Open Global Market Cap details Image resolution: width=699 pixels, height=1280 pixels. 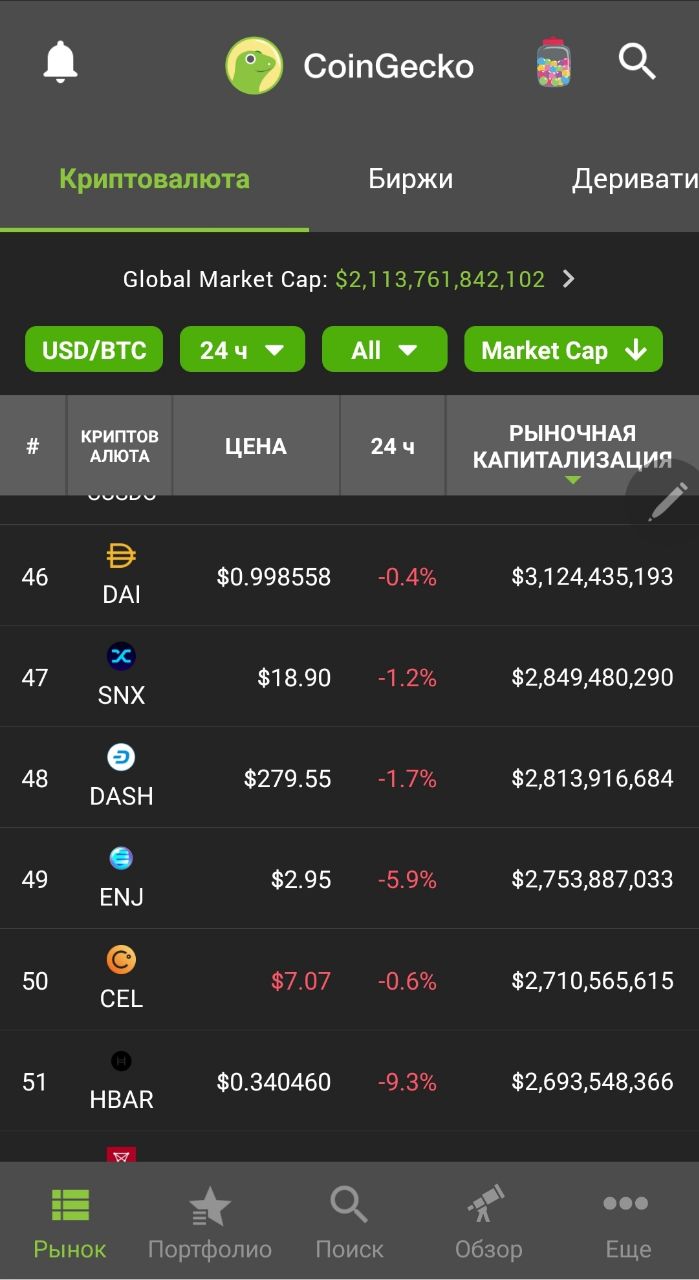(349, 279)
